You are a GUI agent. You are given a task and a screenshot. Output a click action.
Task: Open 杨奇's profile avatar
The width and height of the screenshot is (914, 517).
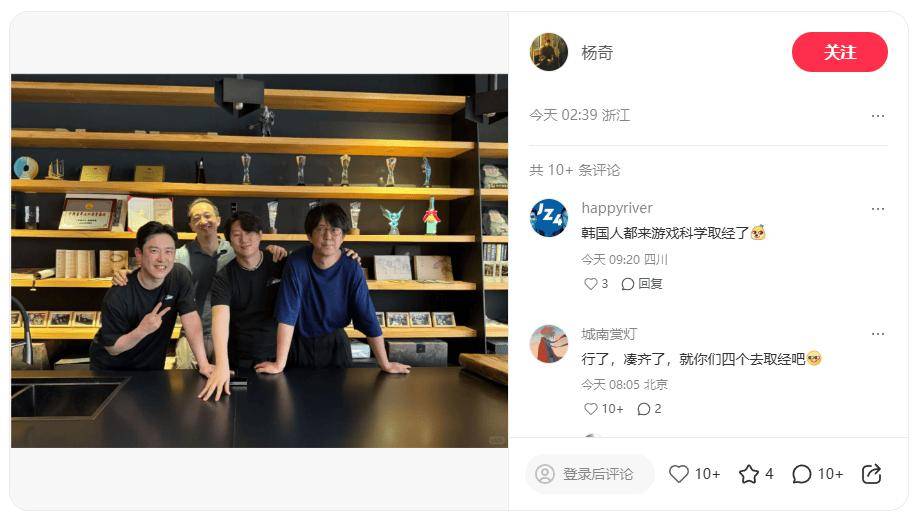548,52
